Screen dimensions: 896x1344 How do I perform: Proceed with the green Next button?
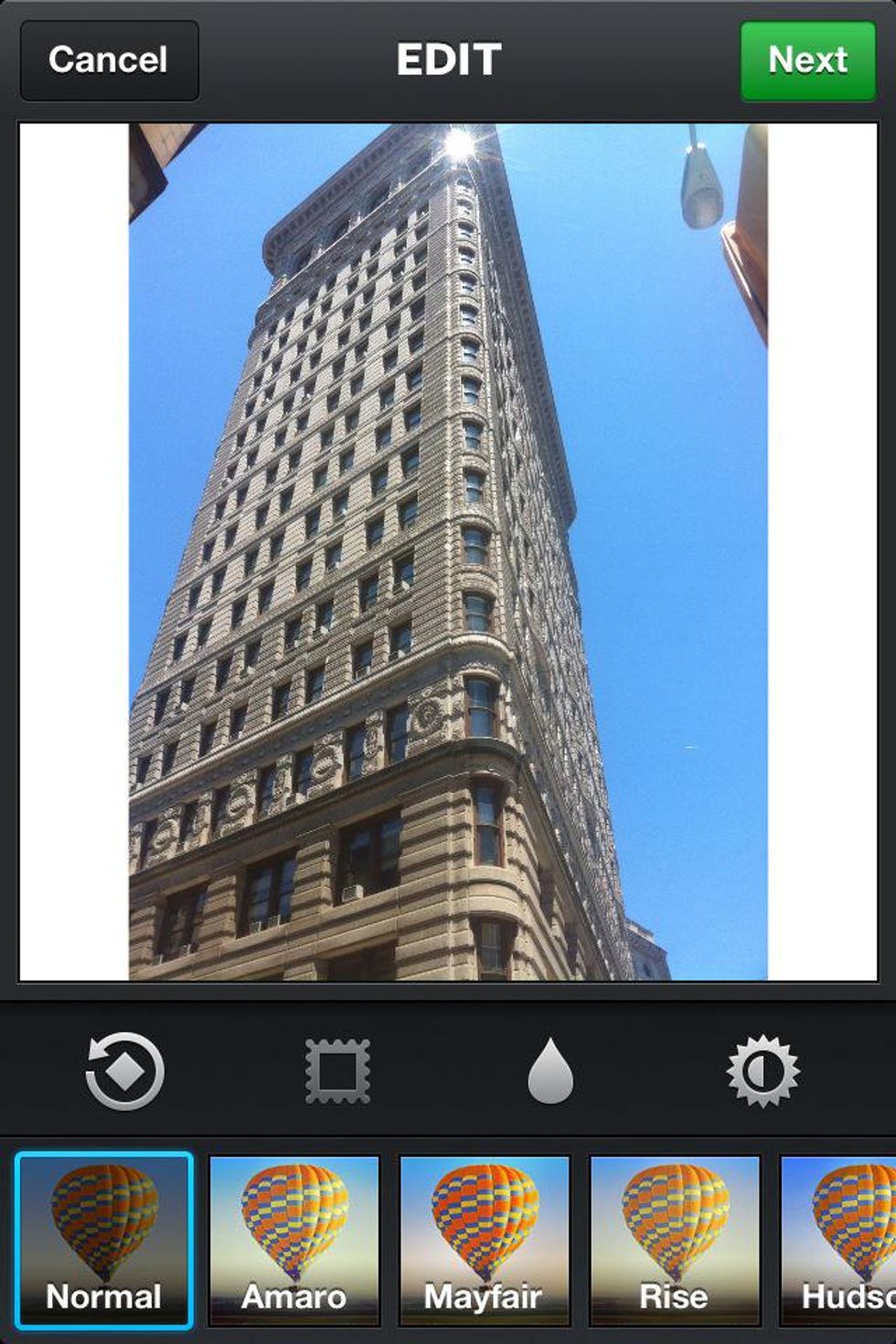click(807, 60)
